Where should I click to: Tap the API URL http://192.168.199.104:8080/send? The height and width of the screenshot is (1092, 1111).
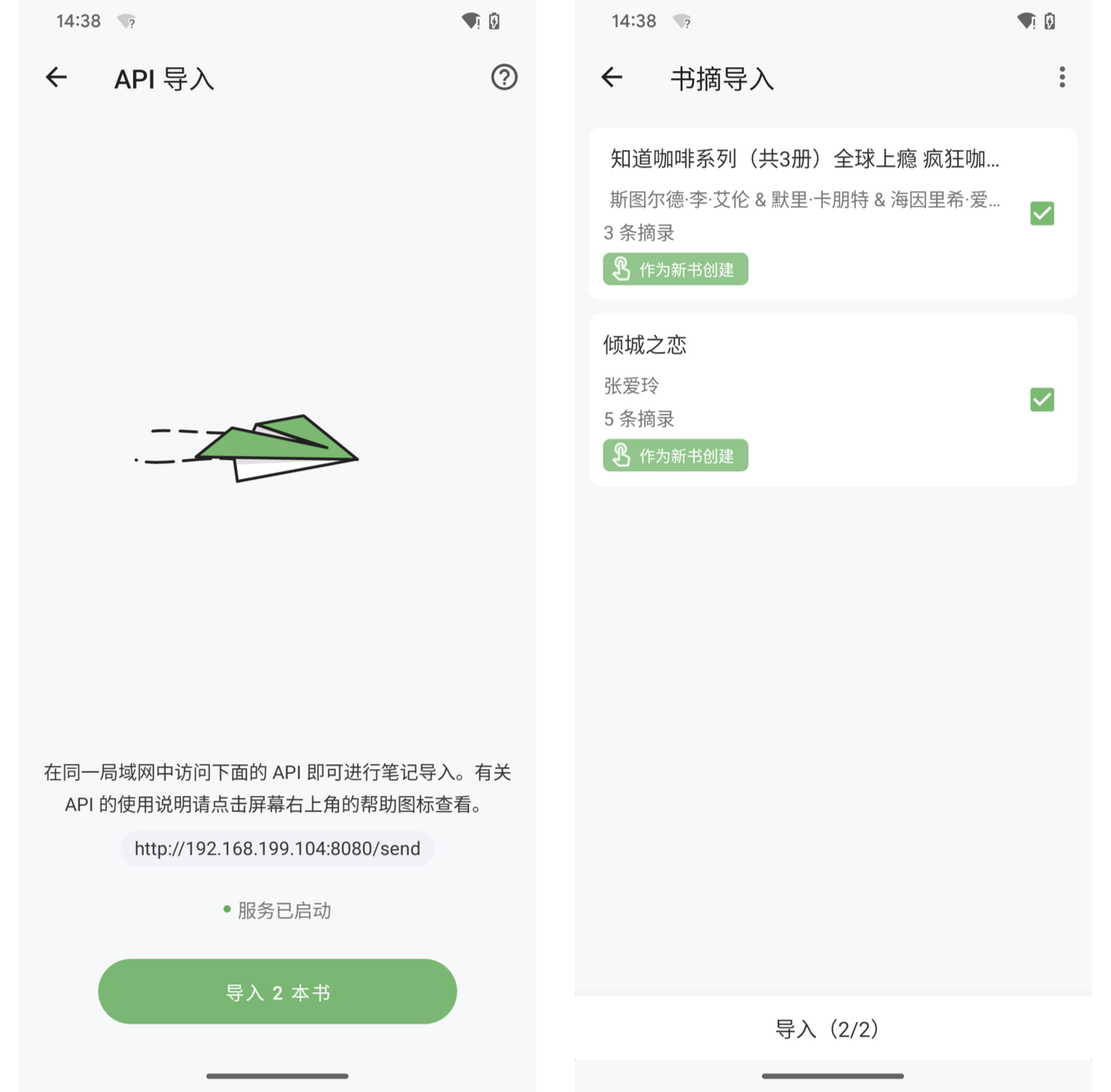tap(277, 849)
